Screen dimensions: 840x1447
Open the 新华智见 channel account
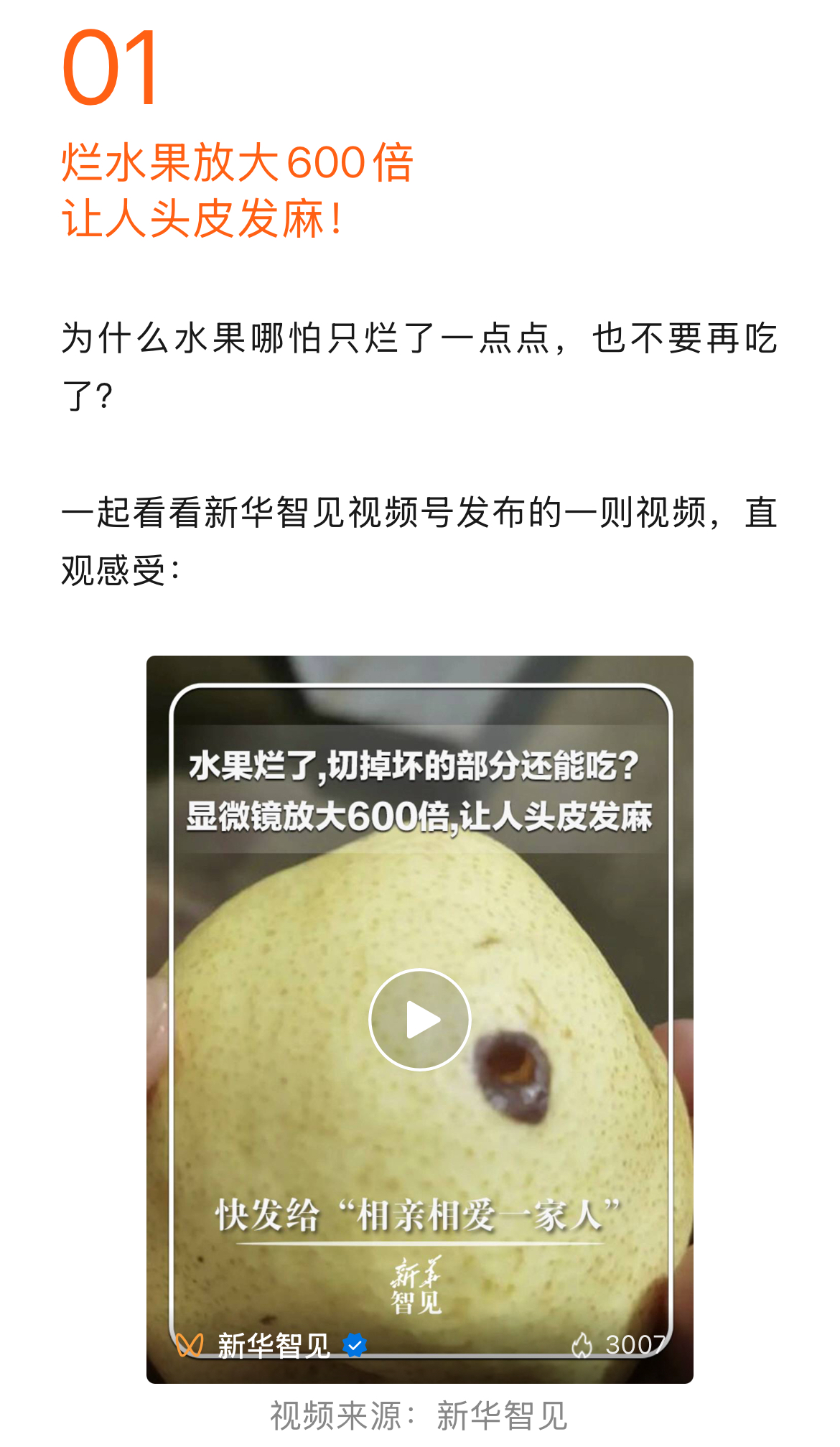point(274,1345)
